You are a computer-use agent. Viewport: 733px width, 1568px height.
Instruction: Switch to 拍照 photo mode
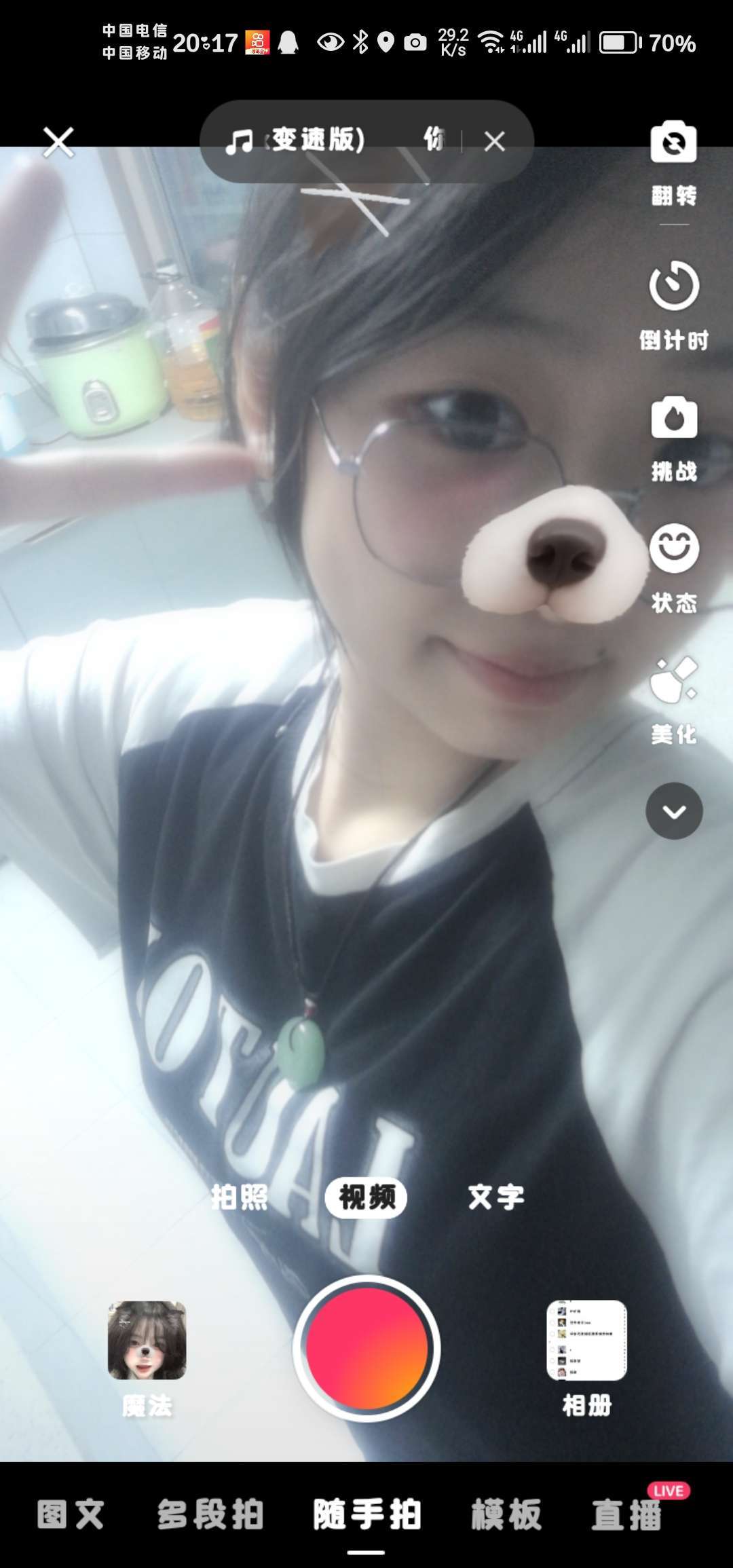point(239,1197)
